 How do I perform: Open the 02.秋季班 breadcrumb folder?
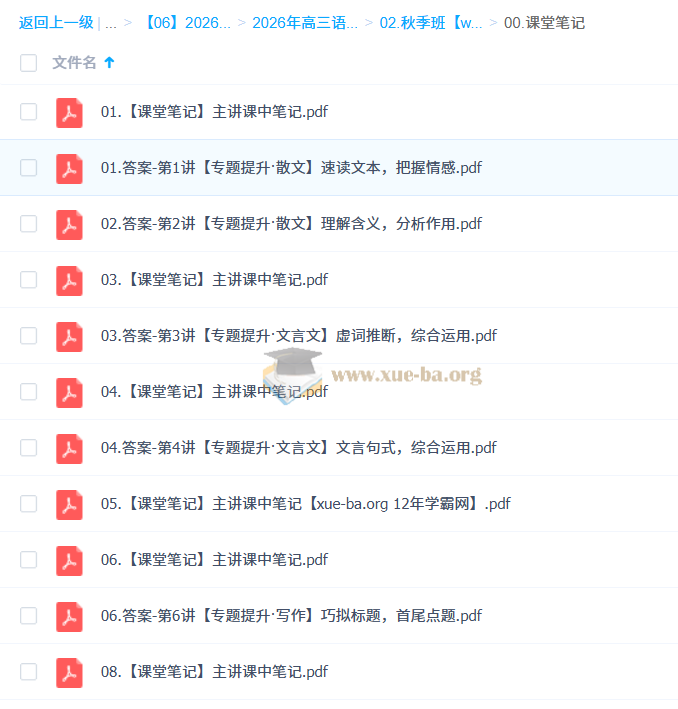(x=431, y=22)
